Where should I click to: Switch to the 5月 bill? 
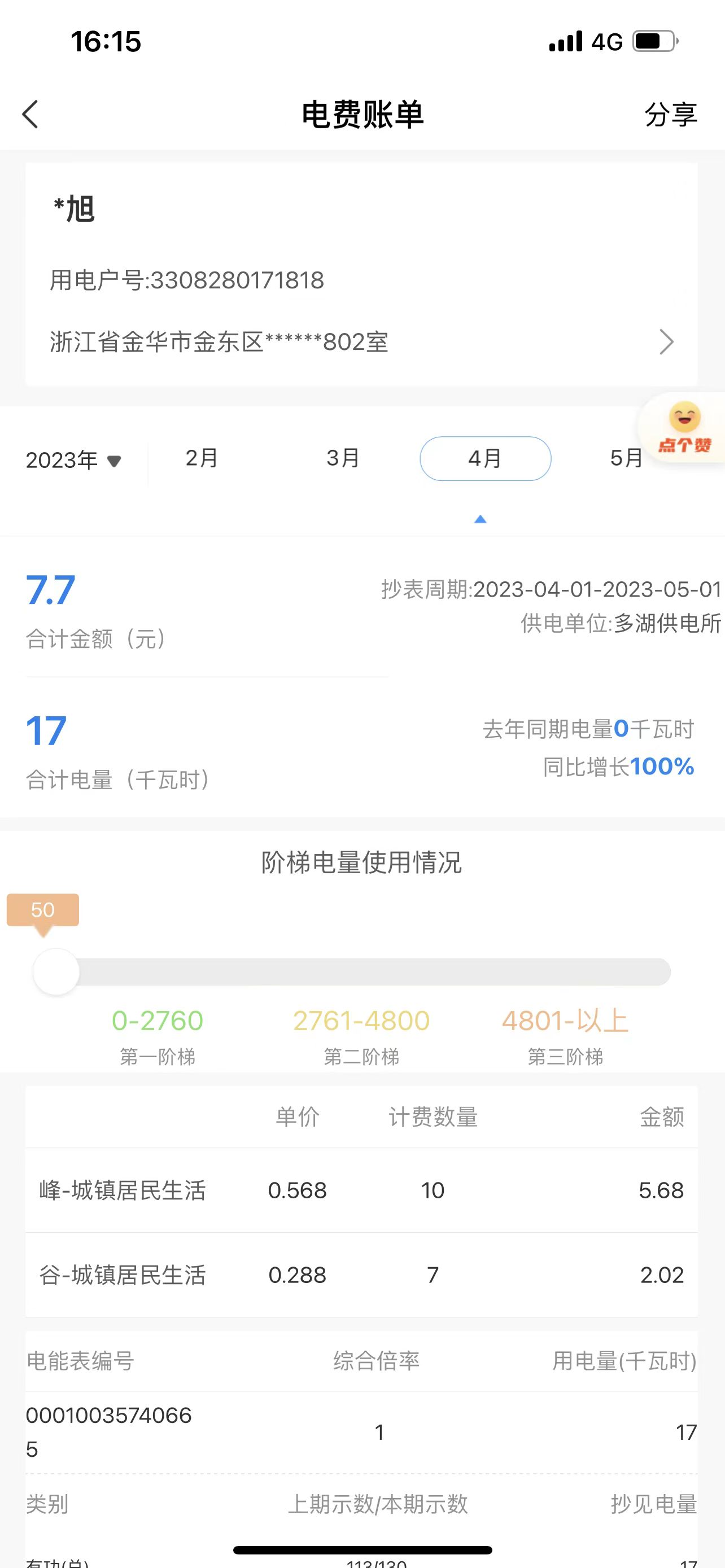[626, 458]
